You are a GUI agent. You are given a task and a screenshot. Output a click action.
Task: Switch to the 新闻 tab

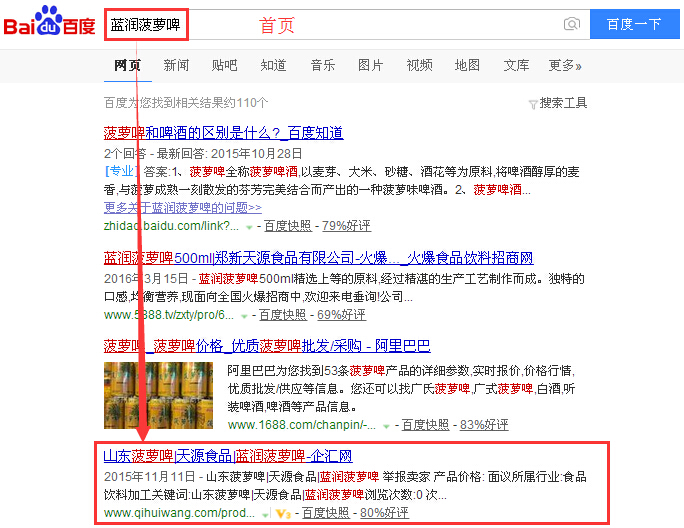pos(176,66)
